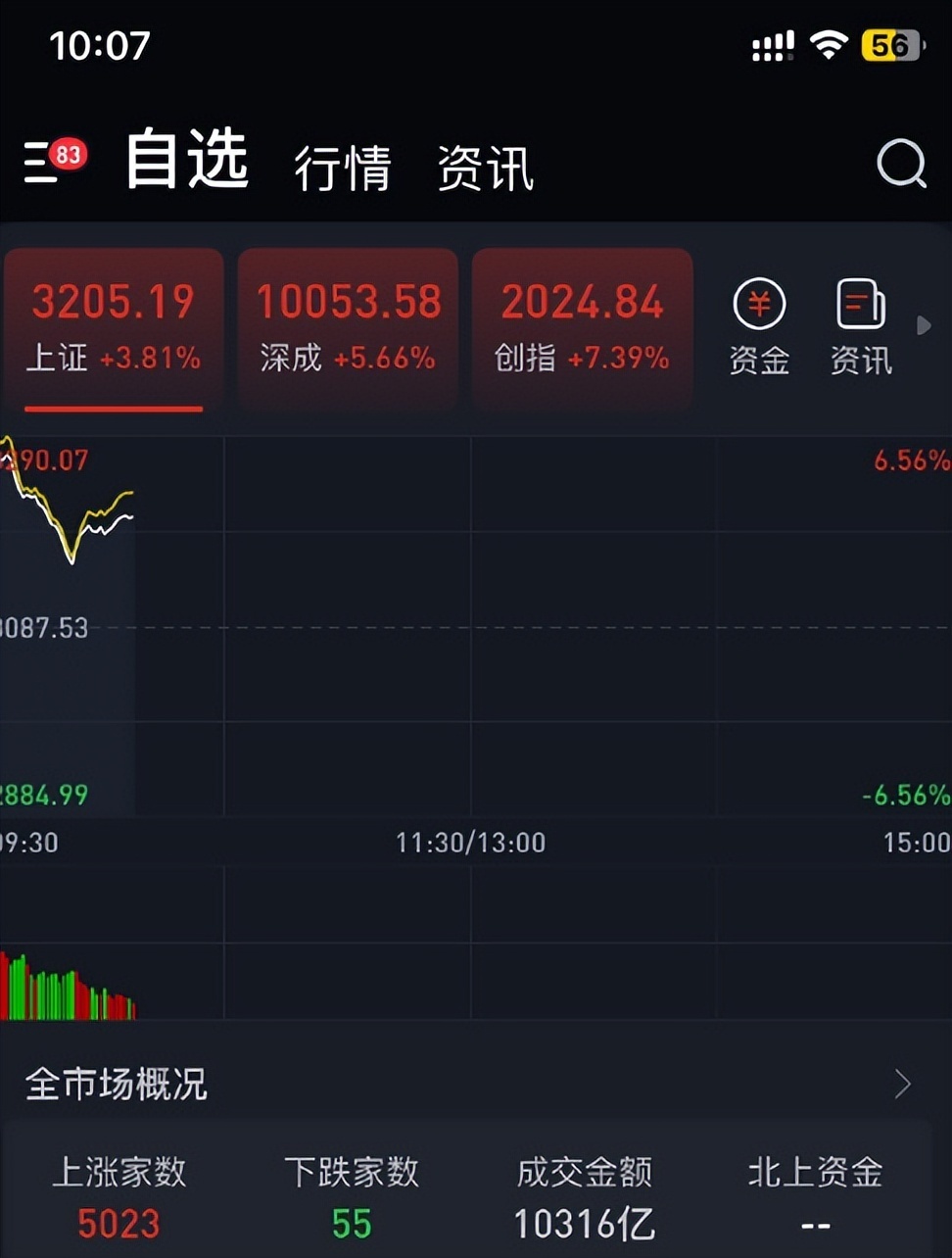Select the 上证 index card
The height and width of the screenshot is (1258, 952).
114,327
